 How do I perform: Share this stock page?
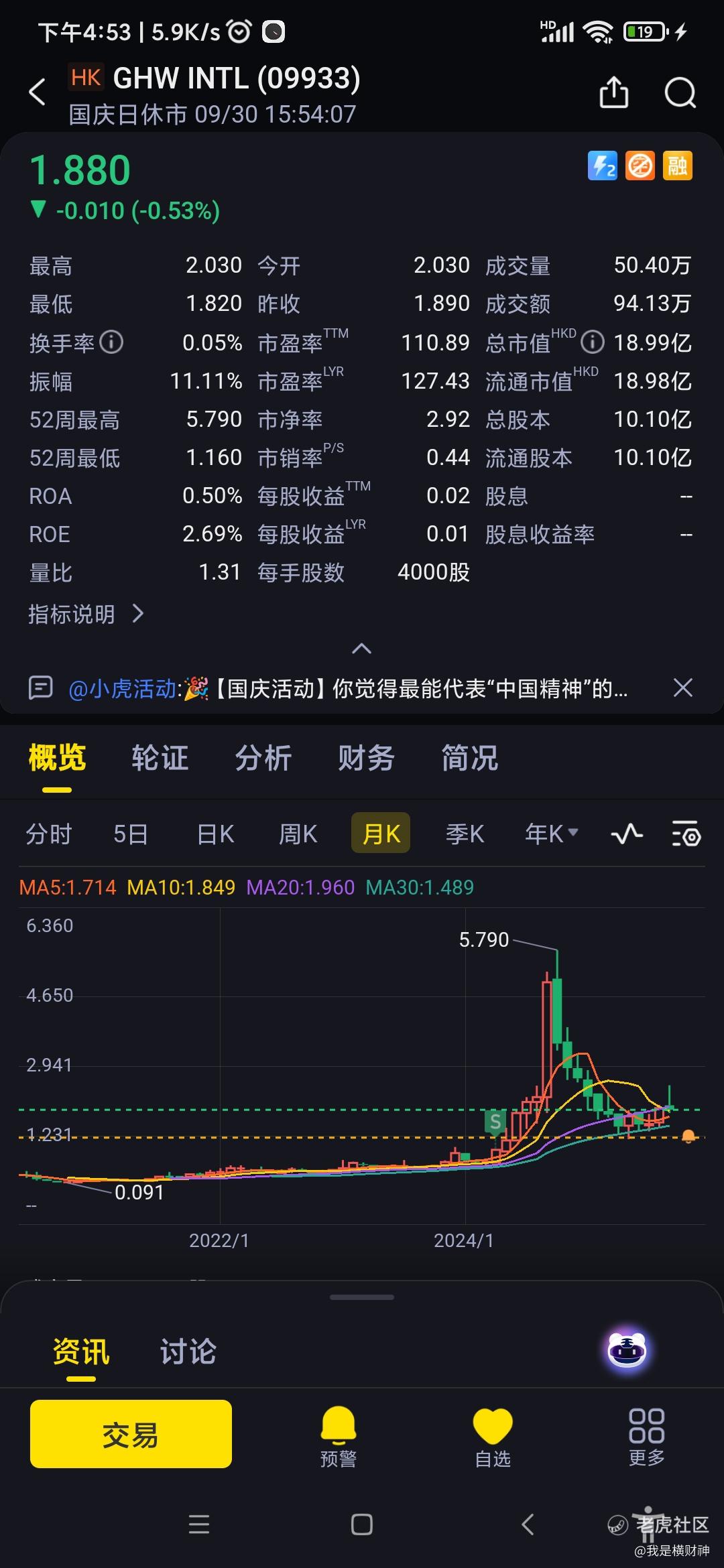[x=613, y=92]
